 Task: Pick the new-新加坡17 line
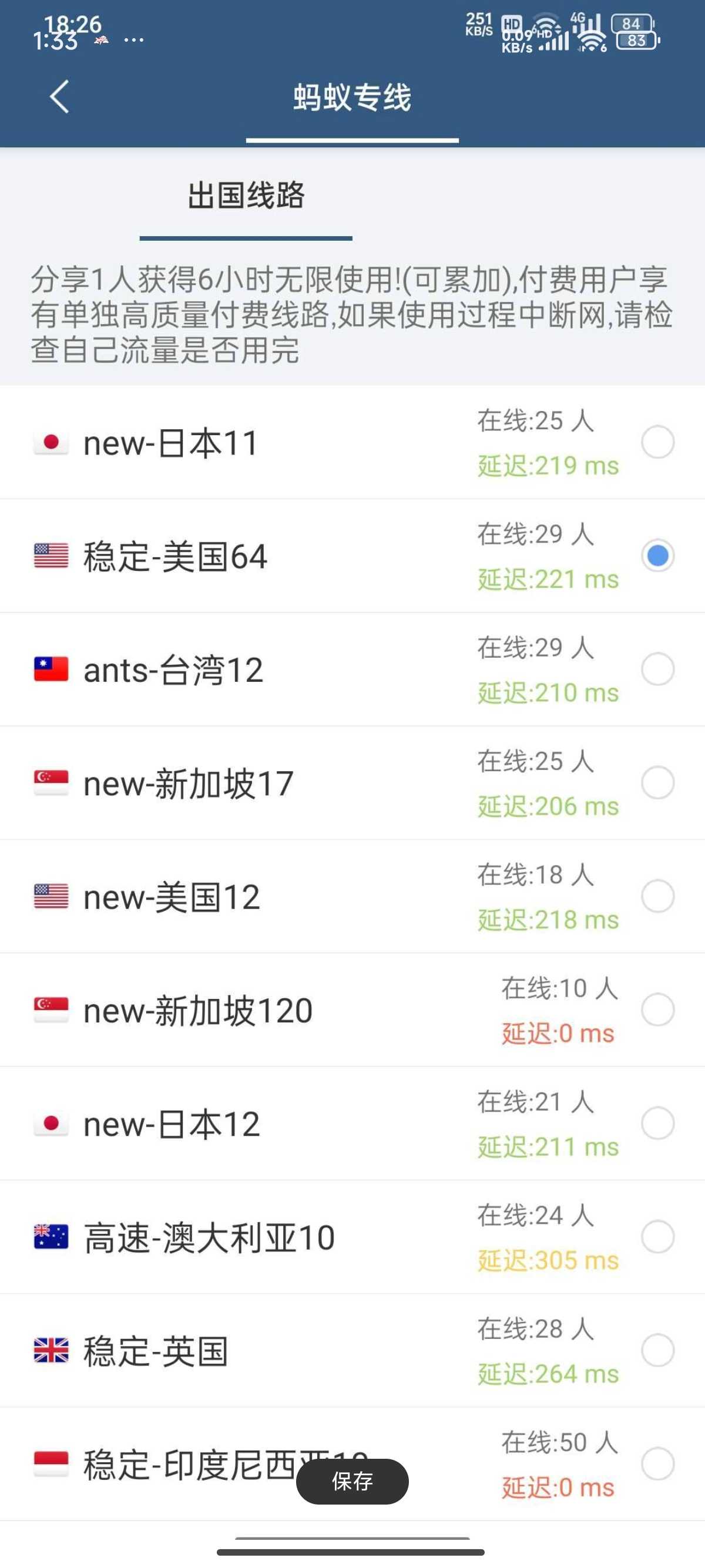click(x=352, y=783)
